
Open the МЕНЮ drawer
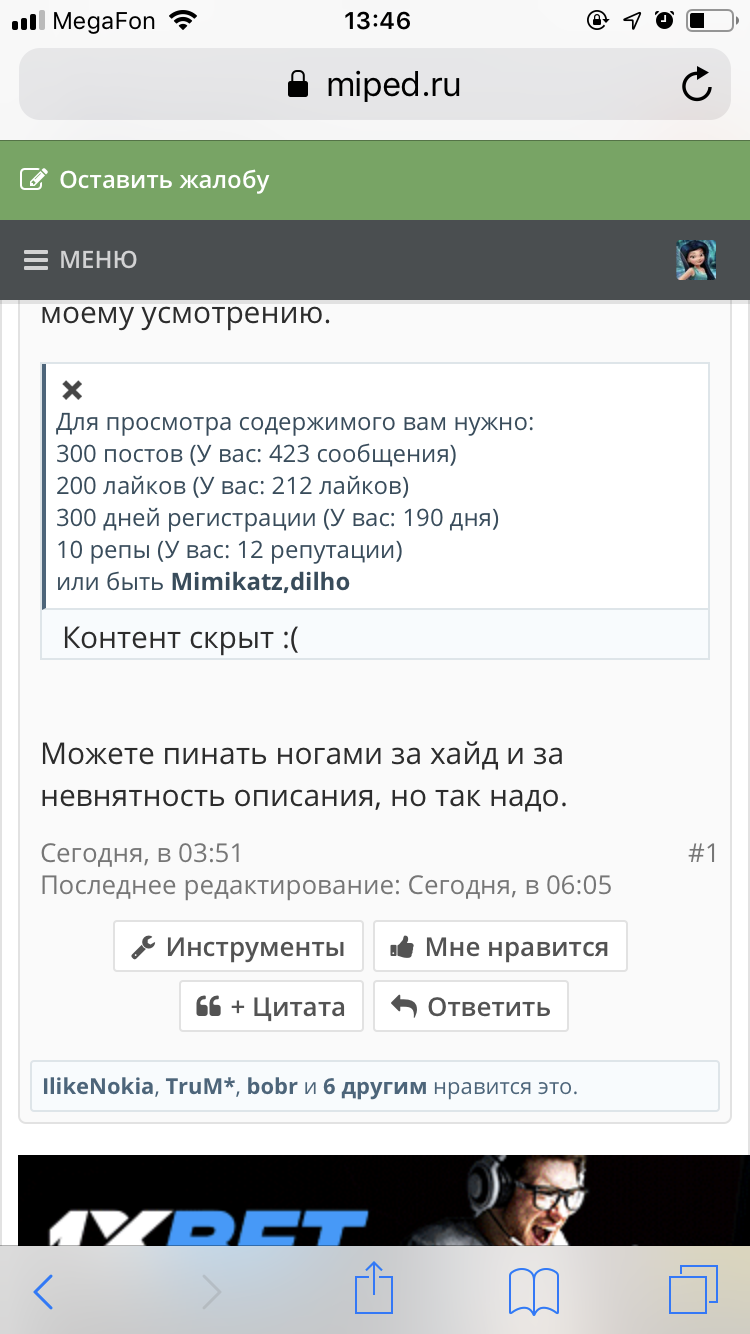coord(80,260)
